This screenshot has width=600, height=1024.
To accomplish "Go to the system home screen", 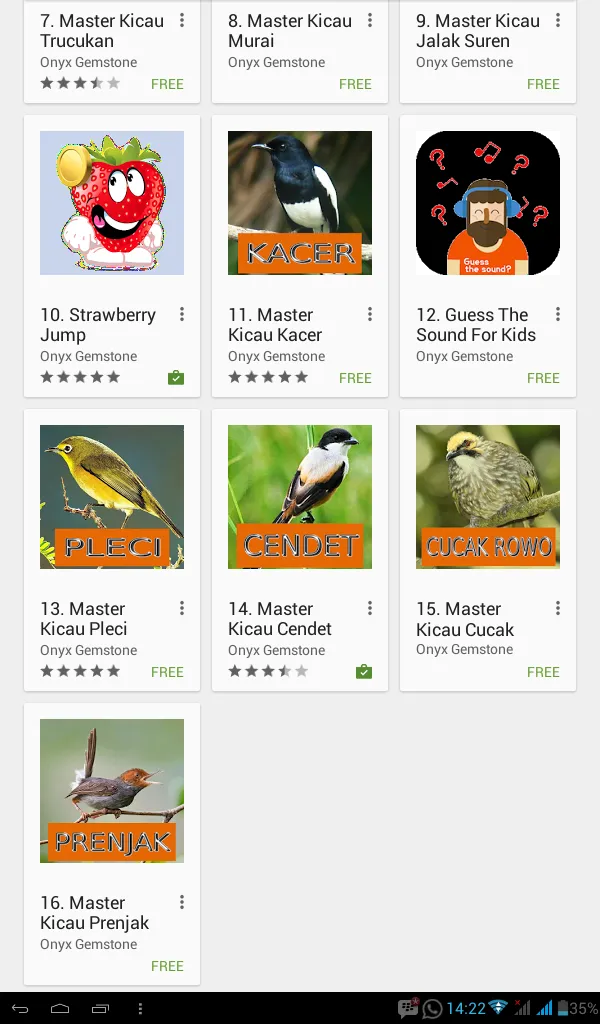I will (x=60, y=1008).
